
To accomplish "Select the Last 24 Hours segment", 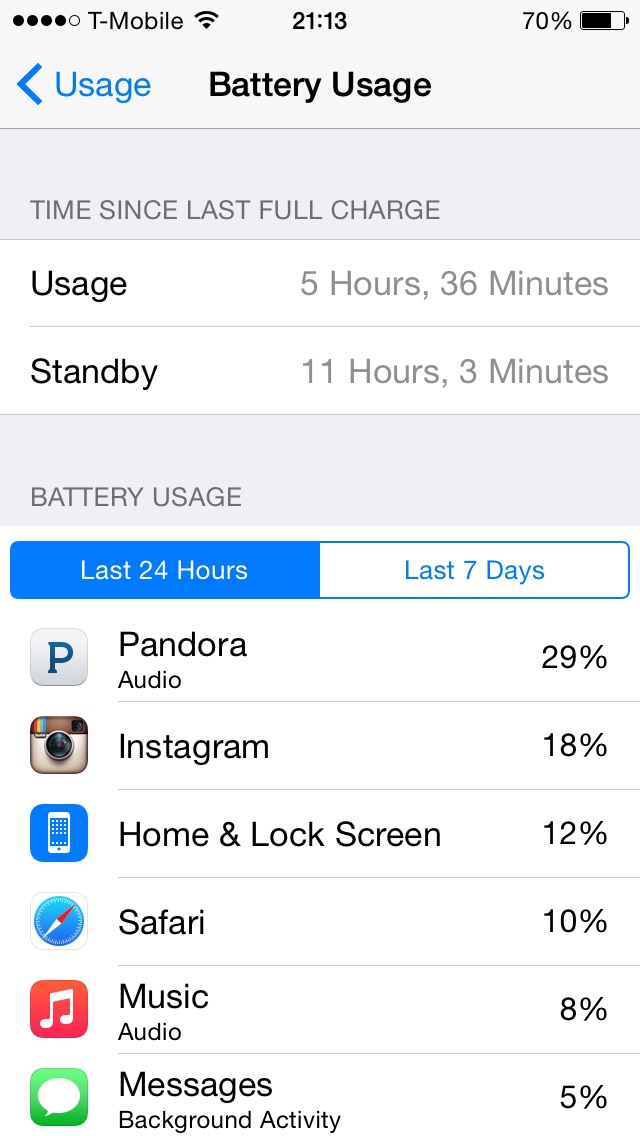I will coord(165,570).
